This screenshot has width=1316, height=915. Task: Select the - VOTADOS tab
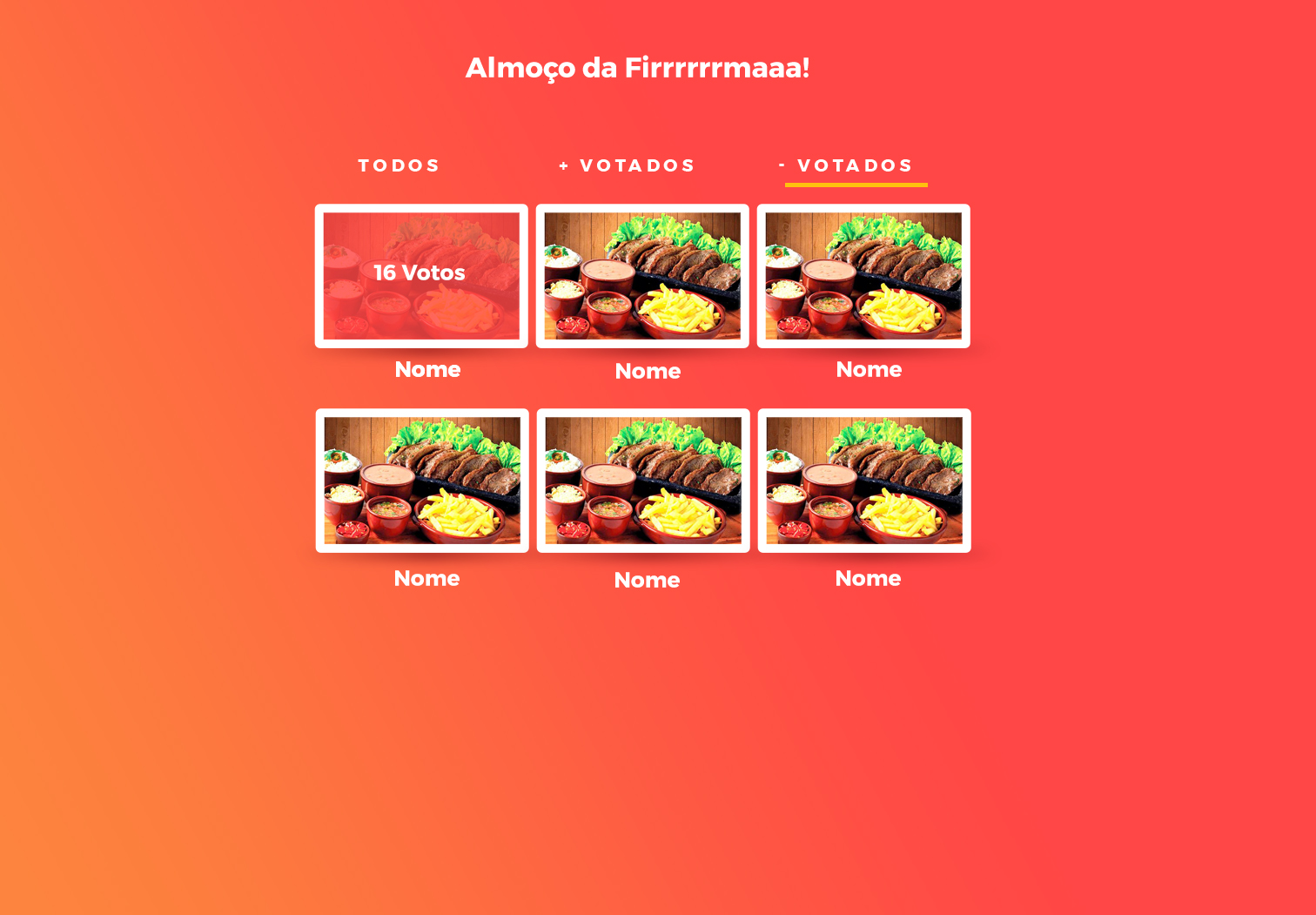click(x=847, y=165)
